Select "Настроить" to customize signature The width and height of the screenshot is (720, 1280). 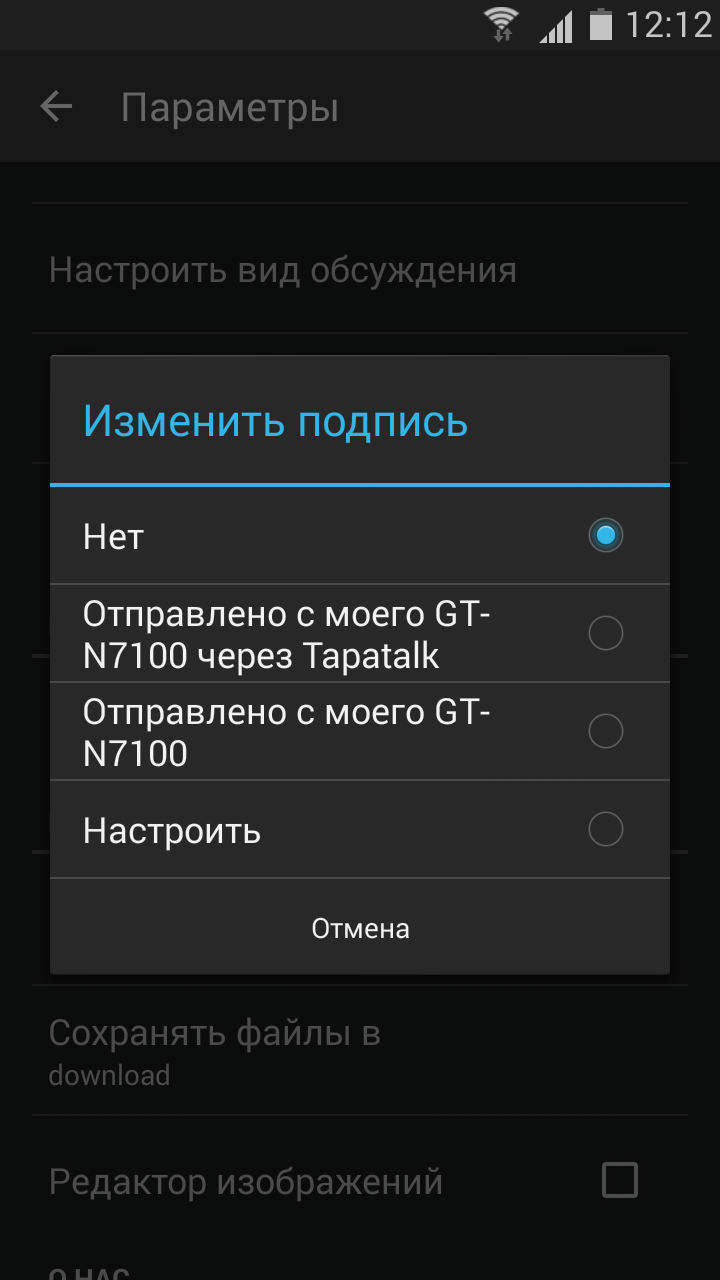[x=360, y=830]
